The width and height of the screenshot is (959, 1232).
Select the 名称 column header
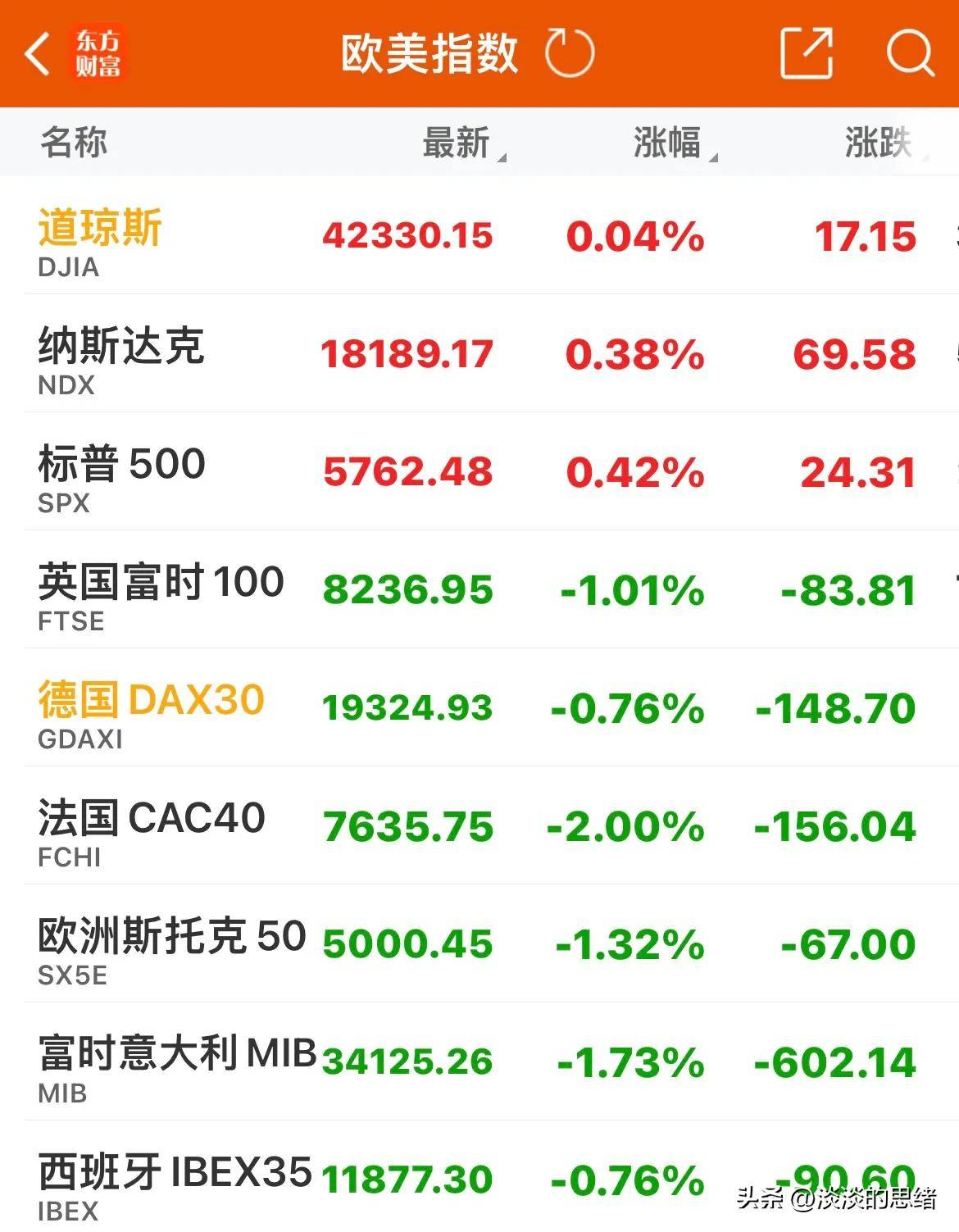pyautogui.click(x=74, y=142)
